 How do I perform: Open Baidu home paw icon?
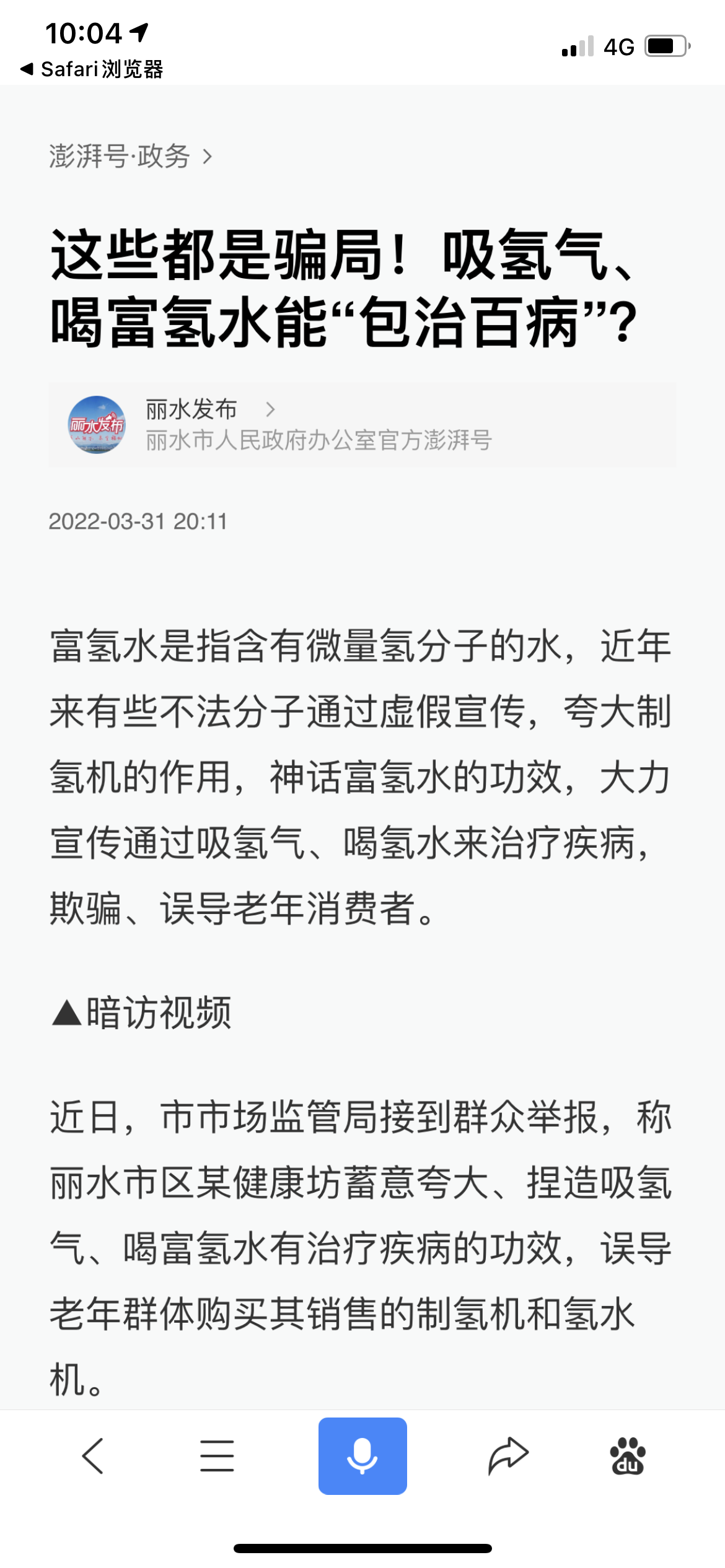coord(628,1455)
